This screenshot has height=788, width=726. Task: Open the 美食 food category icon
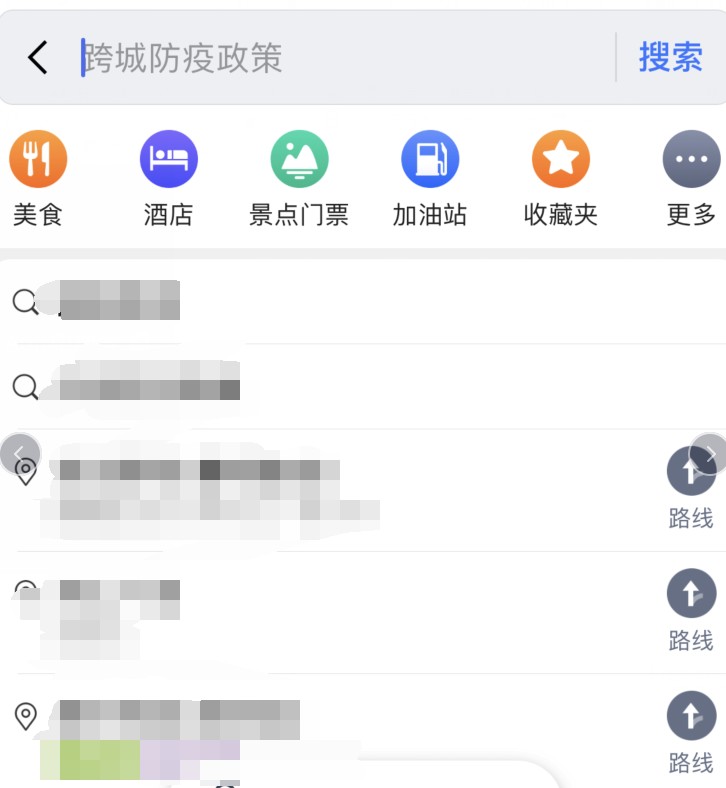(x=38, y=157)
